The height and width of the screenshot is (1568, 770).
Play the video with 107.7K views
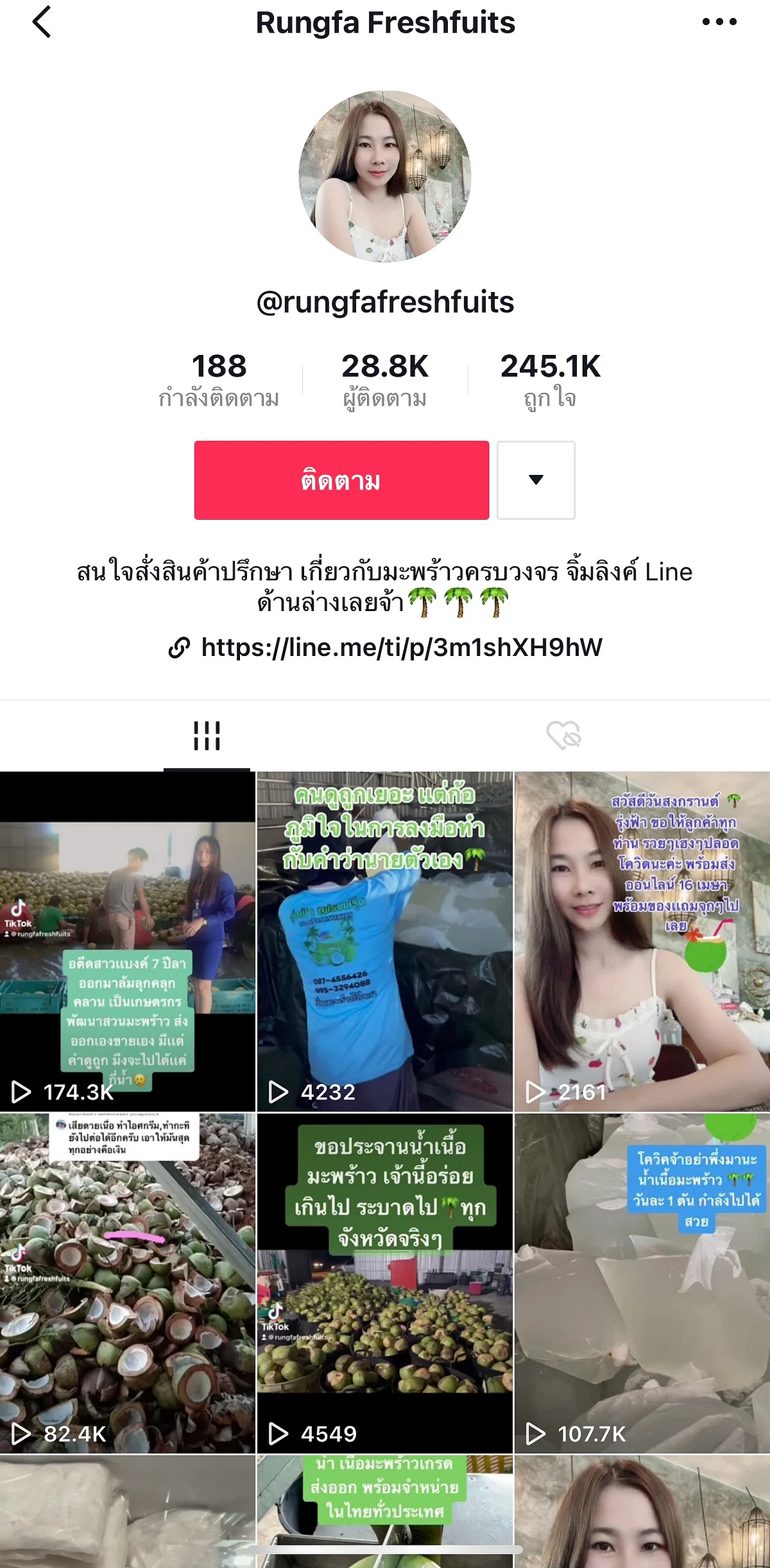[642, 1284]
